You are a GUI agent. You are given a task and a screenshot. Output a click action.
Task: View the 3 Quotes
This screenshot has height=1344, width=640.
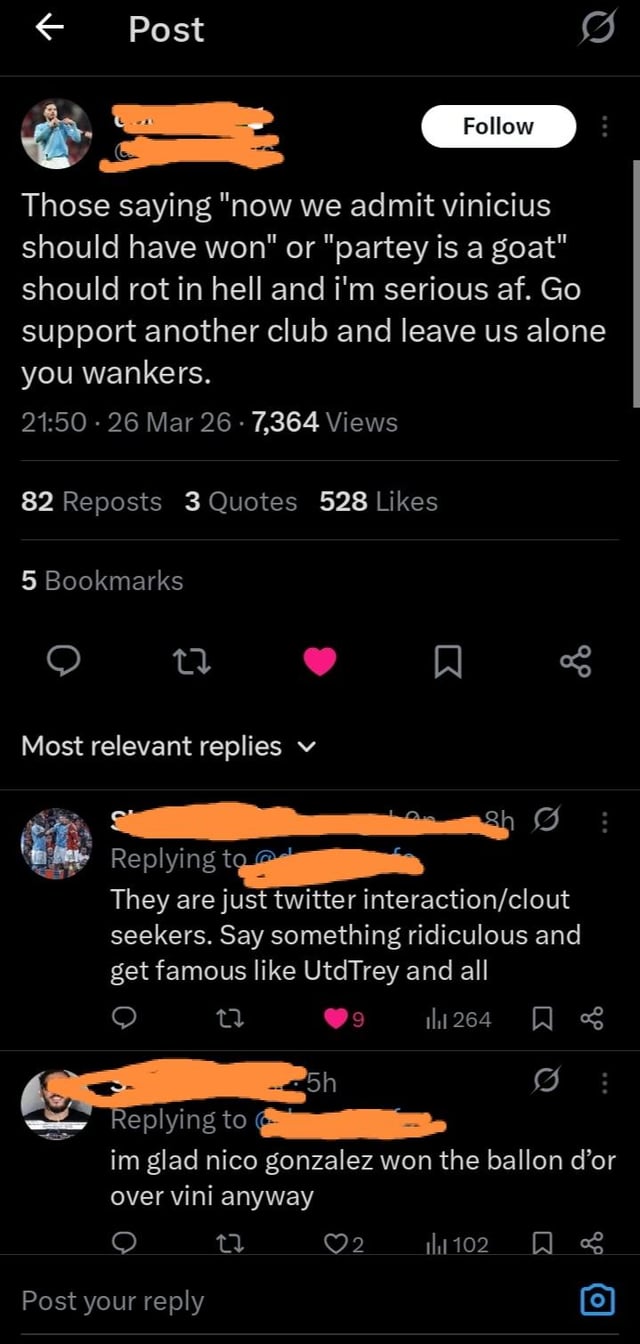tap(241, 501)
